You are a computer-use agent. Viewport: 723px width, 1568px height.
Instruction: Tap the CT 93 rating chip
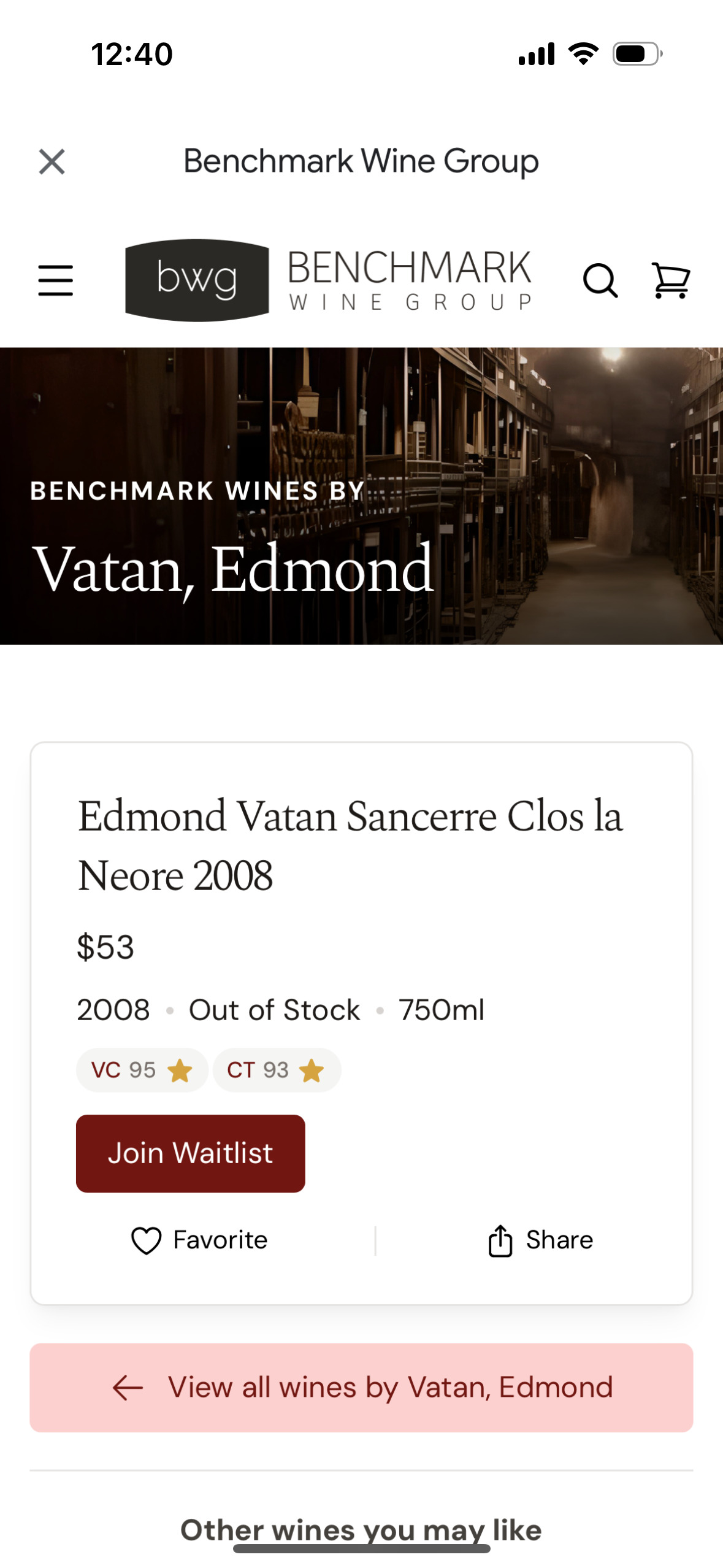tap(276, 1069)
